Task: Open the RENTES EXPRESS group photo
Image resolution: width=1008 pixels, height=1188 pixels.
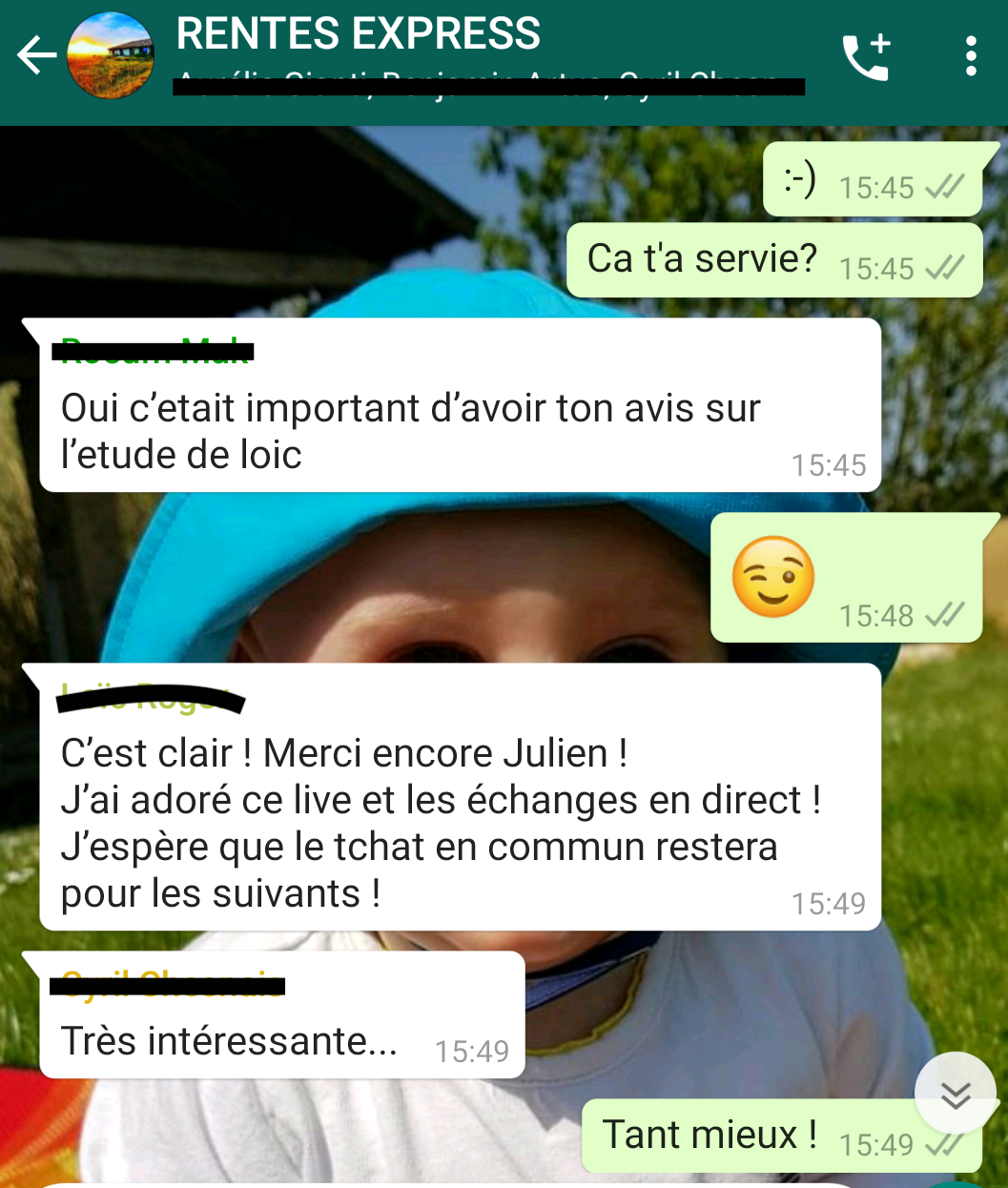Action: tap(111, 55)
